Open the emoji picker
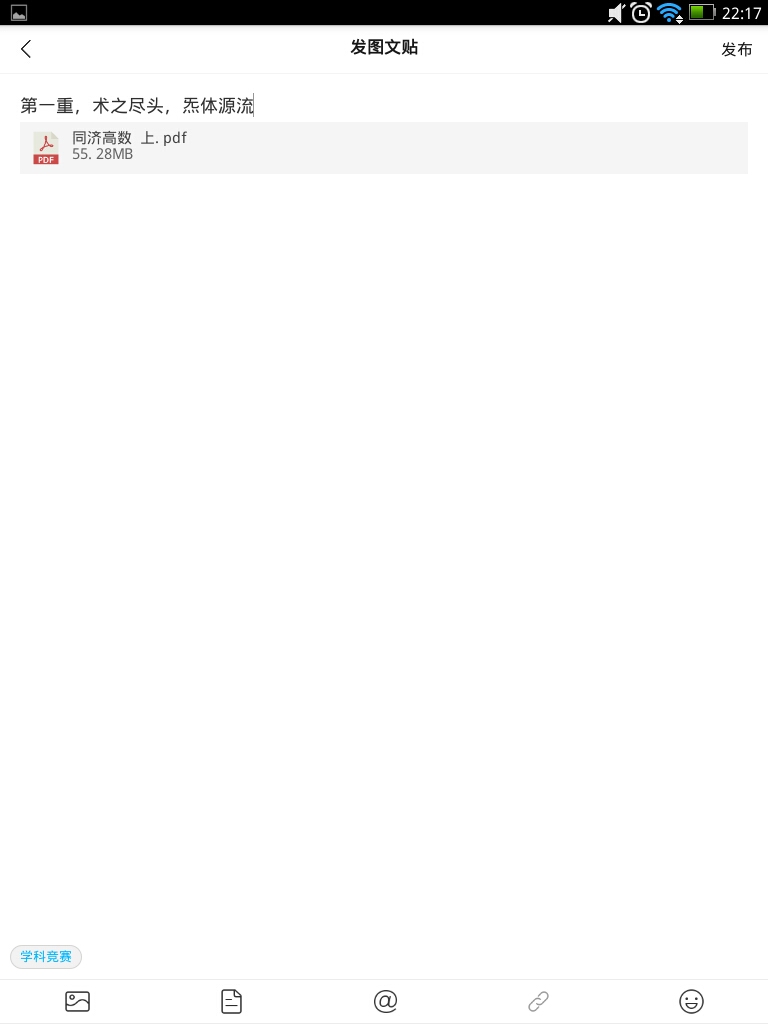 pyautogui.click(x=691, y=1001)
